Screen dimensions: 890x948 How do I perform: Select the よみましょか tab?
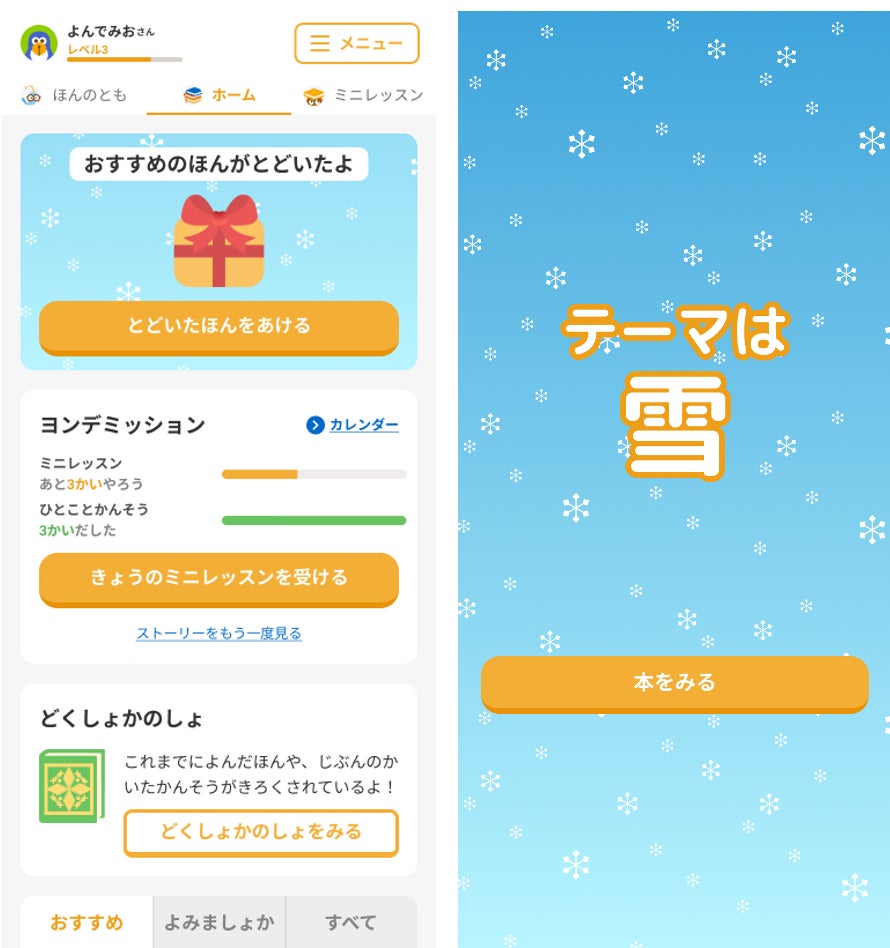[x=219, y=922]
